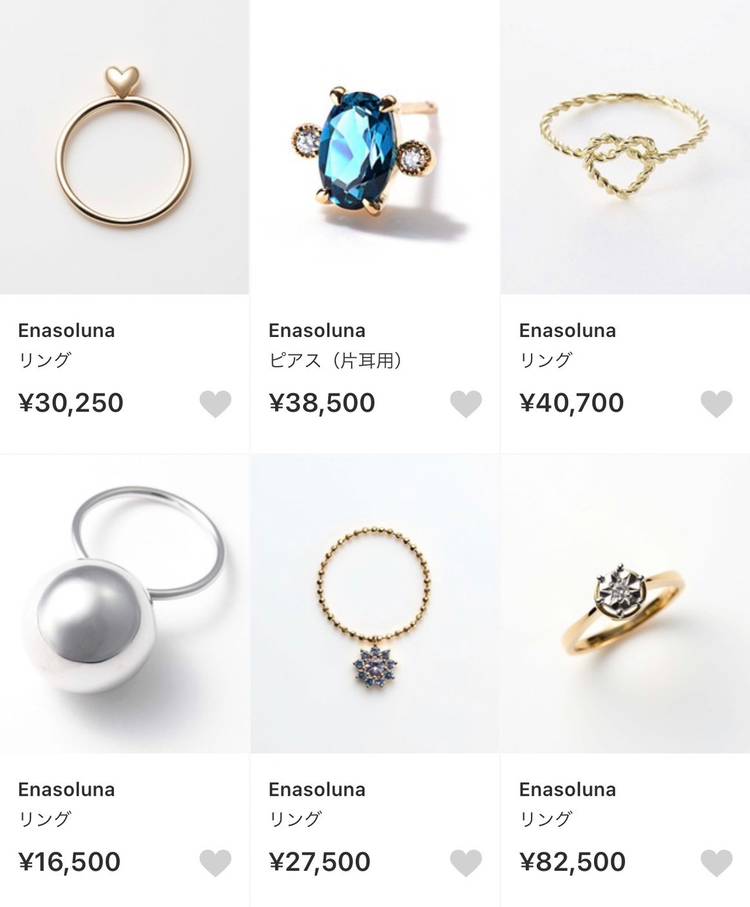The height and width of the screenshot is (907, 750).
Task: Favorite the ¥82,500 ring
Action: 716,862
